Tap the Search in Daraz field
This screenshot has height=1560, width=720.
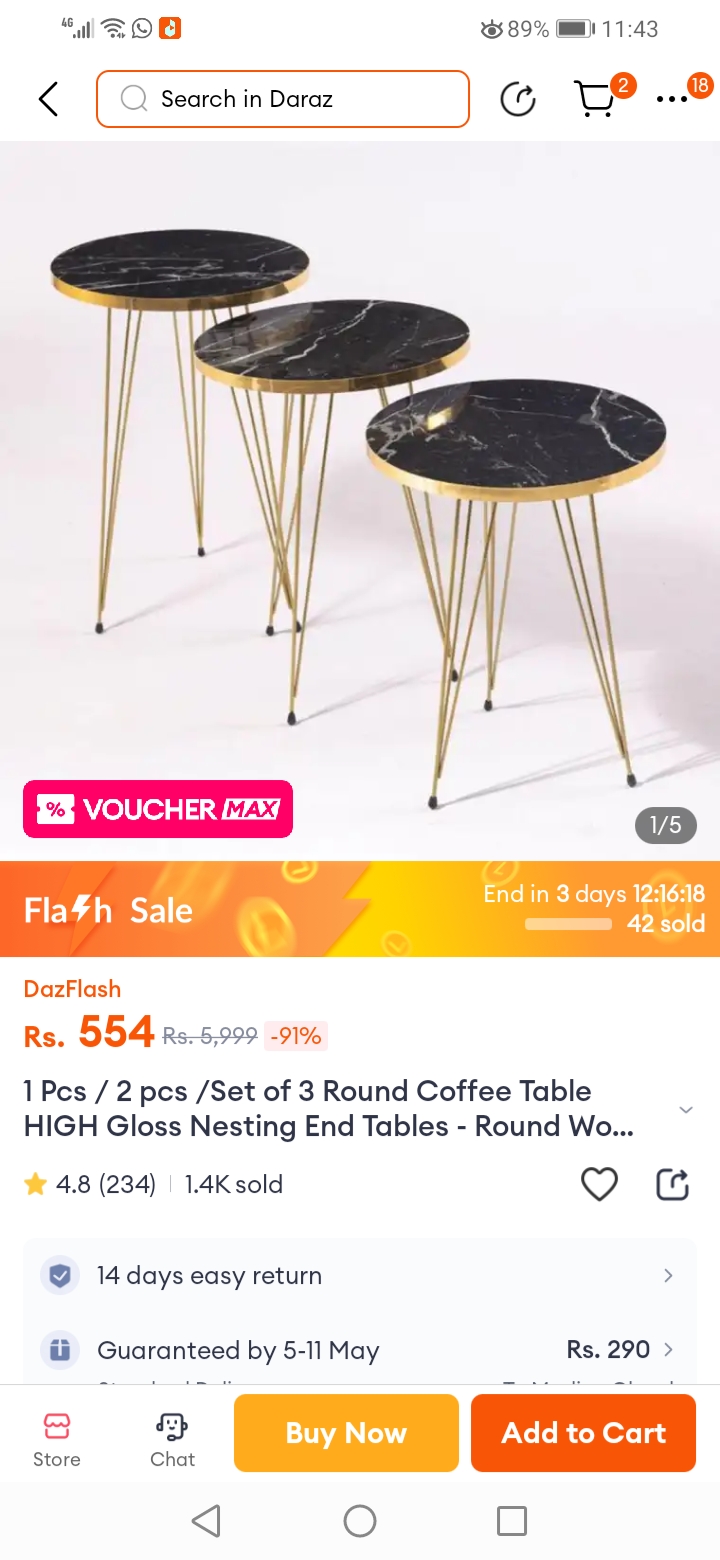tap(283, 99)
